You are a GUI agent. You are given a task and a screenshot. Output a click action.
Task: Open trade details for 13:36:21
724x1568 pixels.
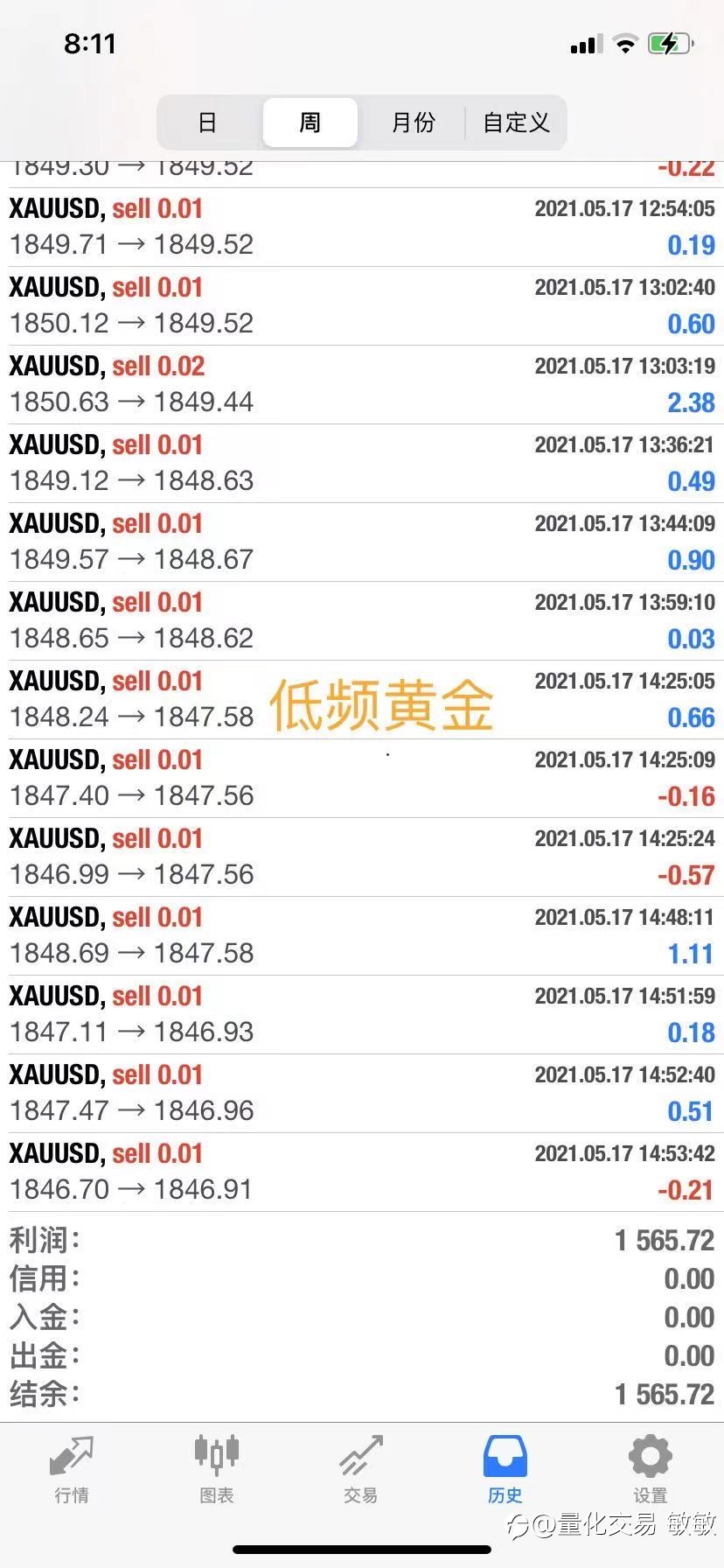point(362,464)
